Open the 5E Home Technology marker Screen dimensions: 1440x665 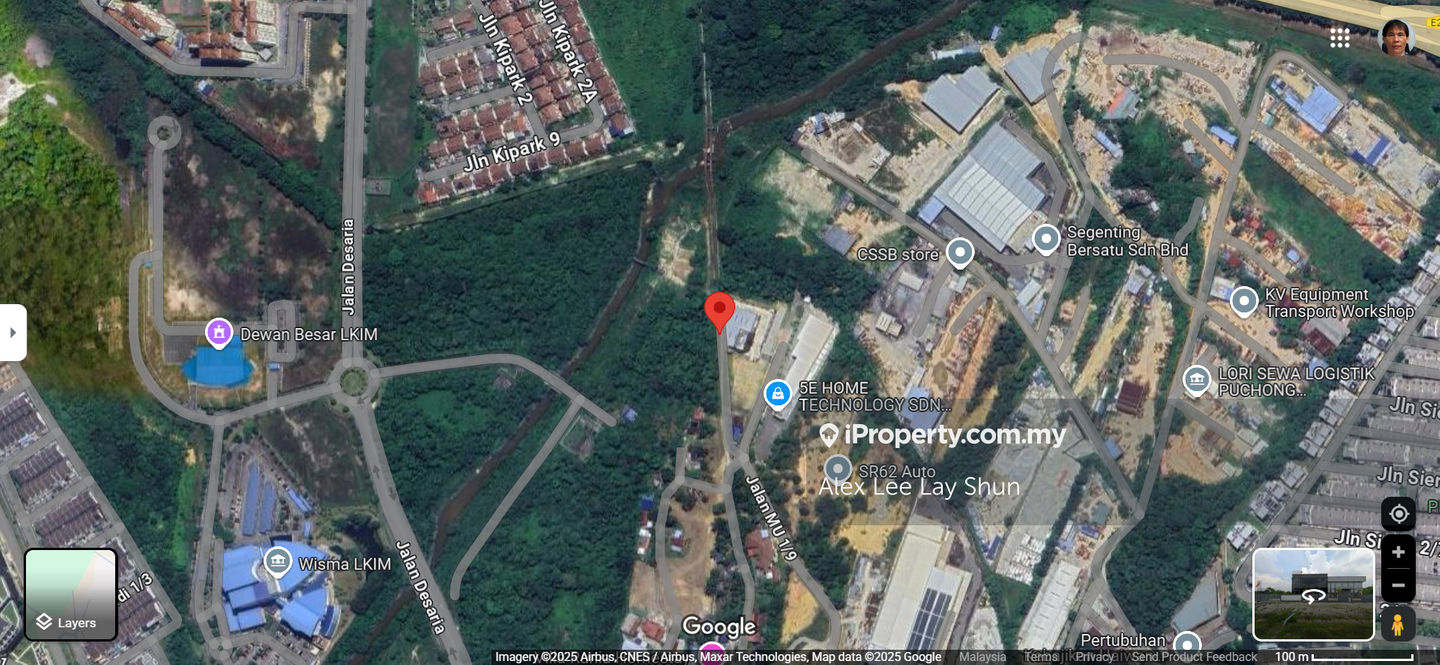pyautogui.click(x=777, y=394)
